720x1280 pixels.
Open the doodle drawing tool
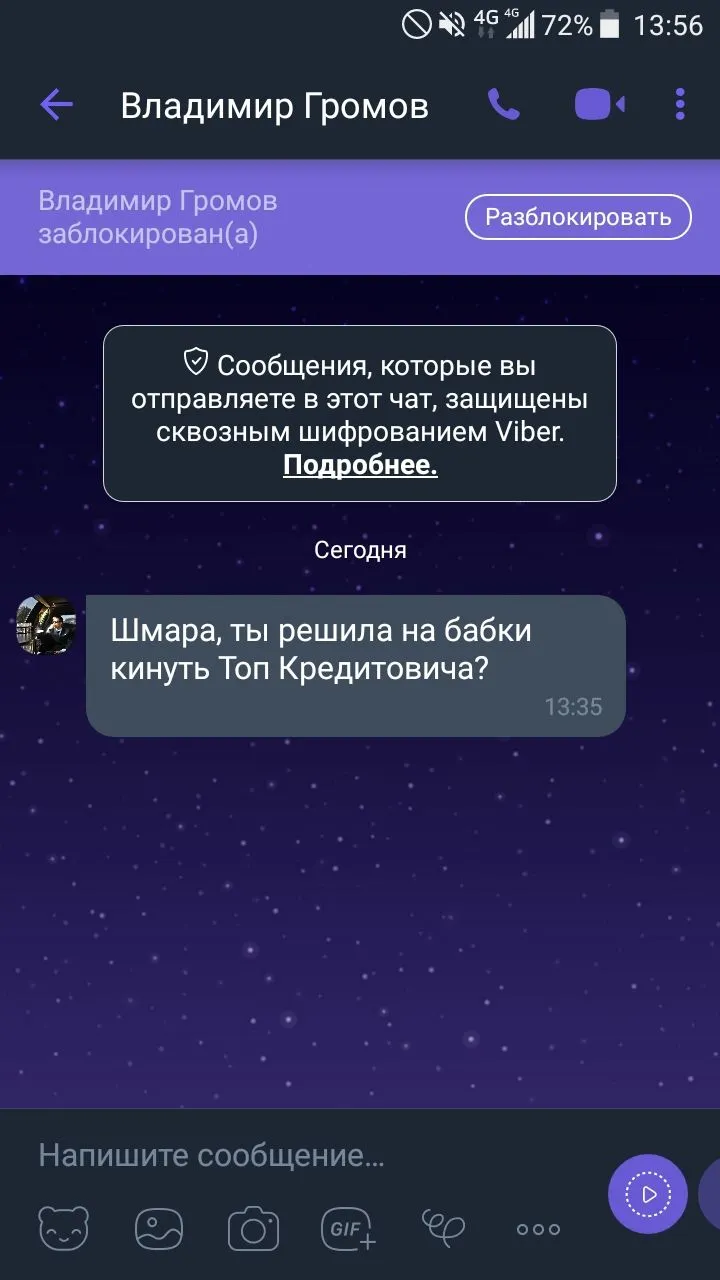[x=443, y=1226]
